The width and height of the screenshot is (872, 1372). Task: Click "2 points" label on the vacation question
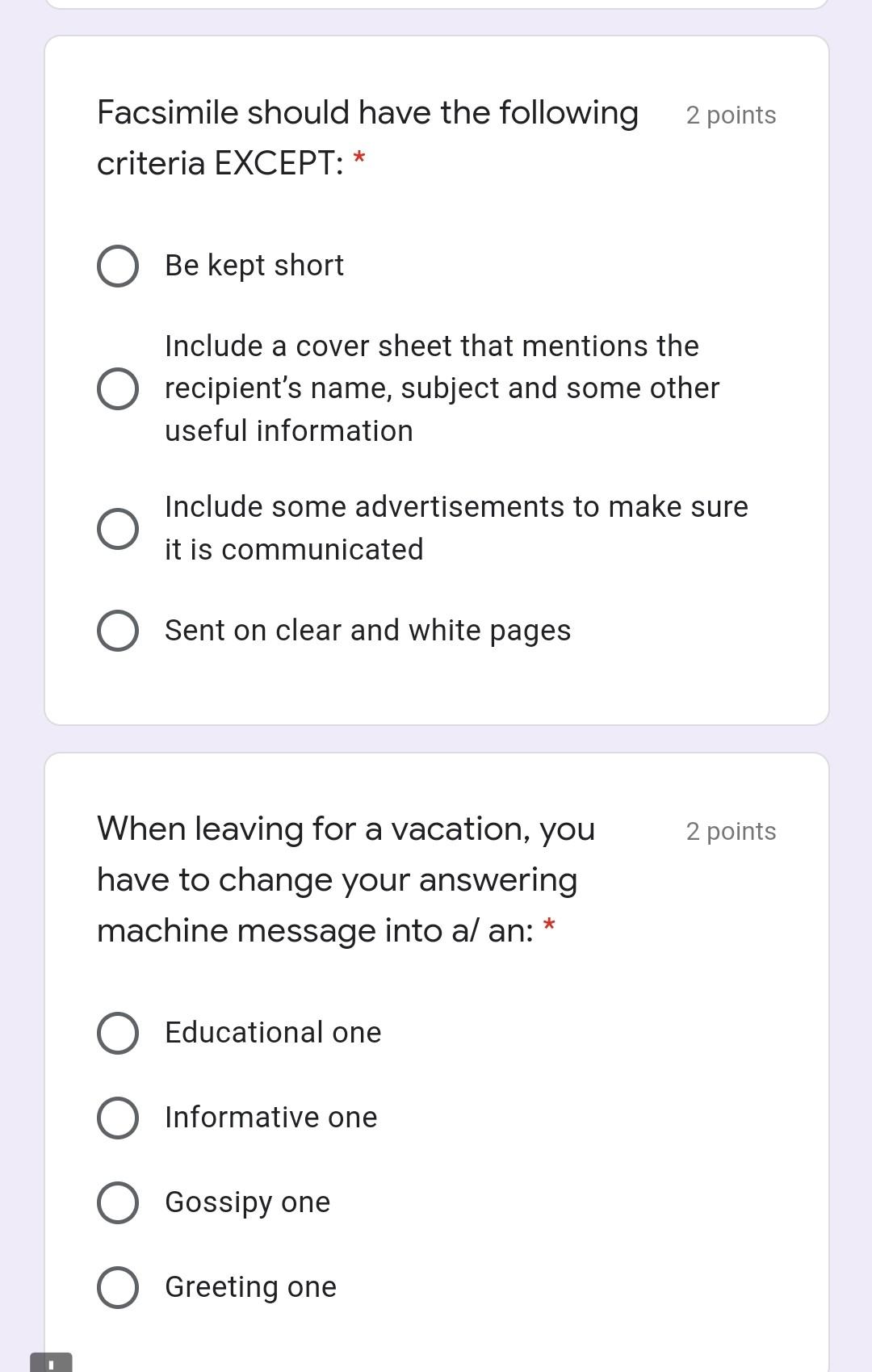click(730, 831)
